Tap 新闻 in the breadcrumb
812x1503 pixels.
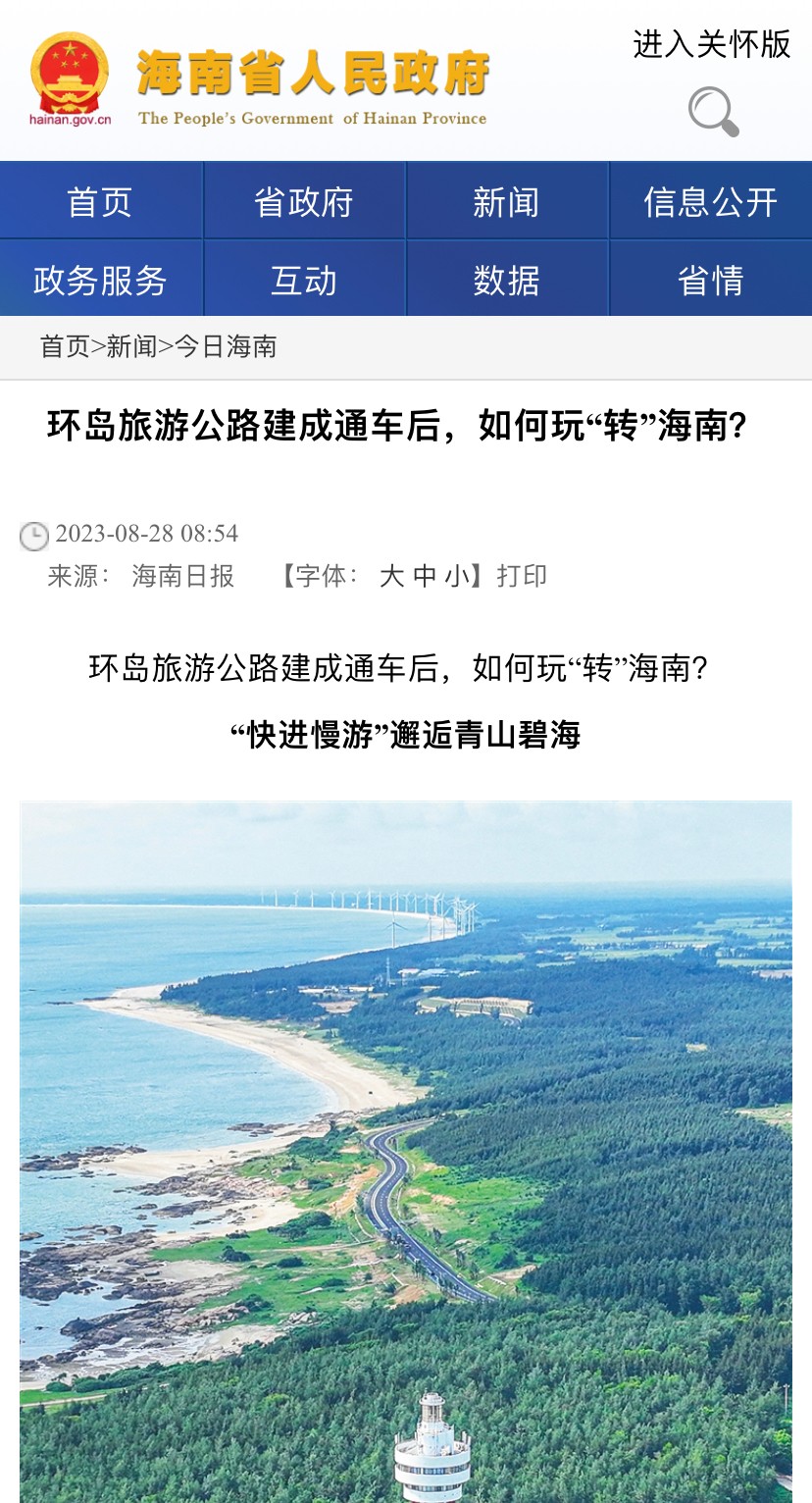point(131,346)
